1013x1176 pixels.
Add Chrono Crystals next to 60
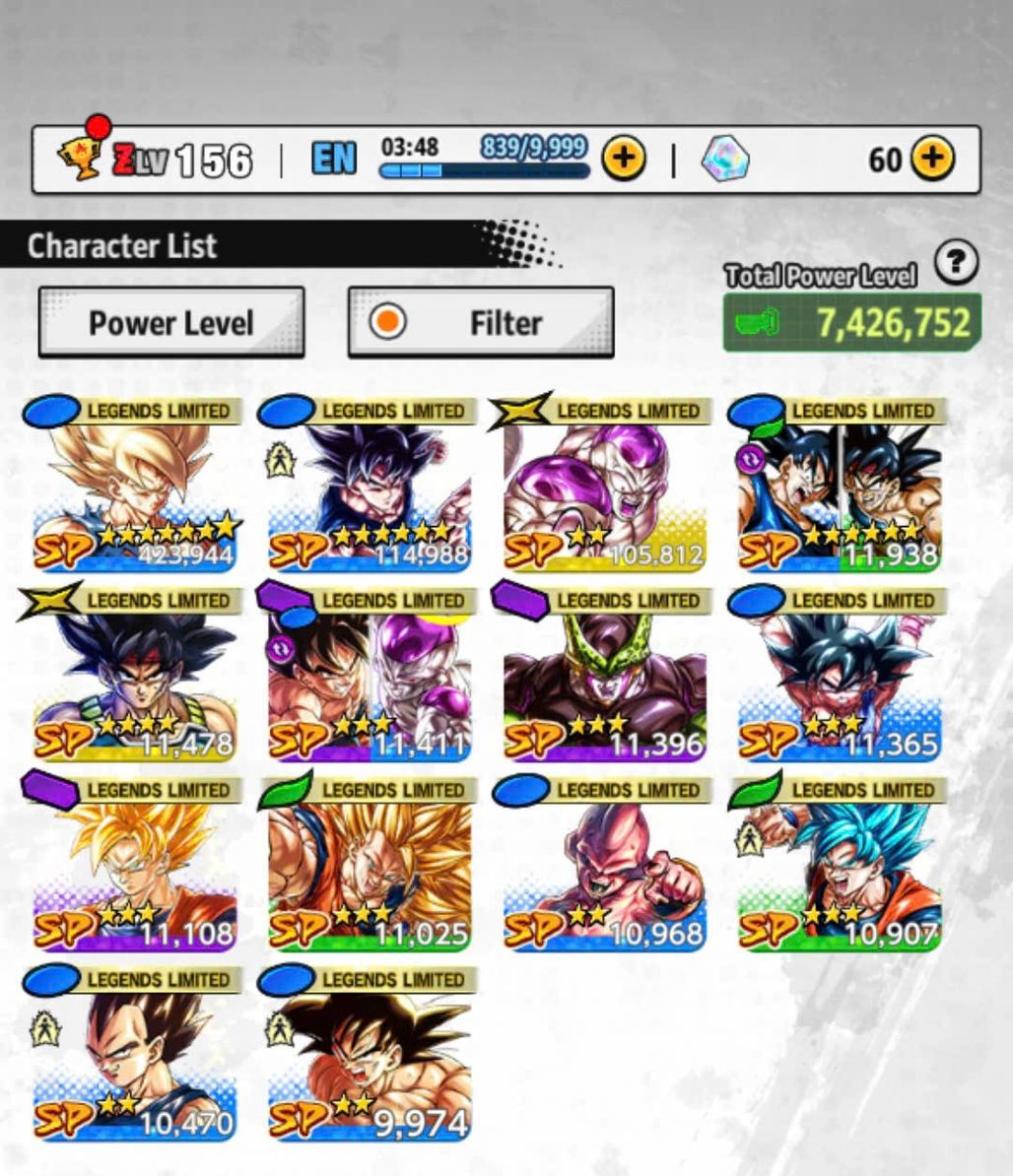click(931, 159)
